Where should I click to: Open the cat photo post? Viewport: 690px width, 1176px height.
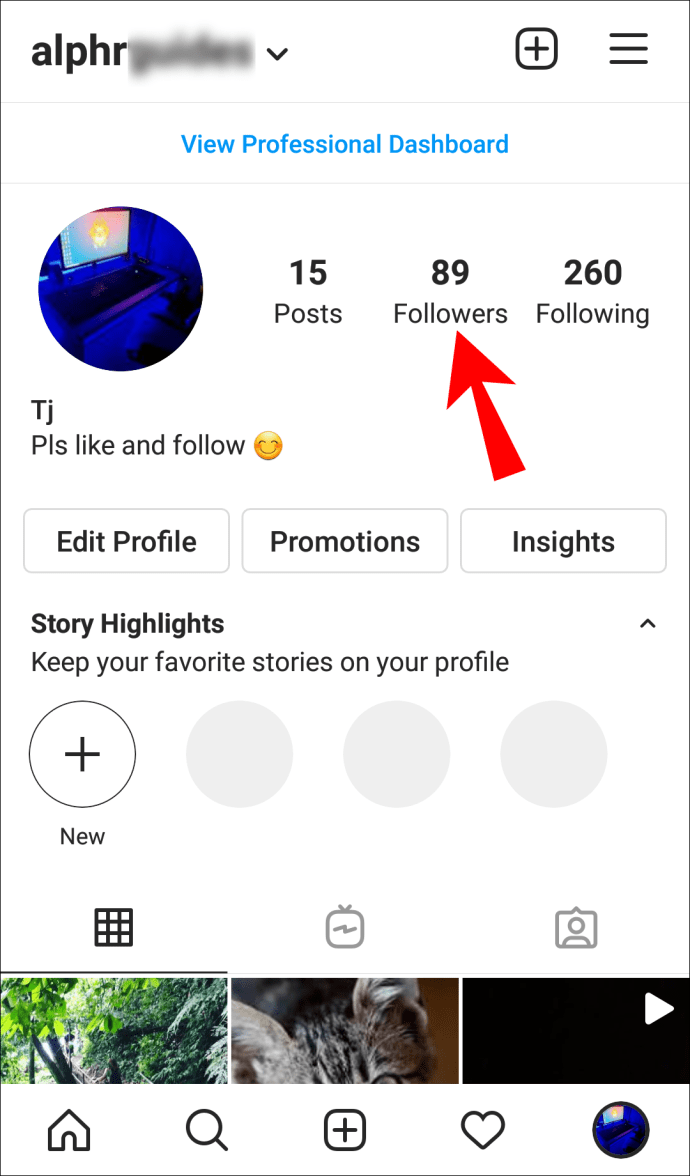(345, 1028)
